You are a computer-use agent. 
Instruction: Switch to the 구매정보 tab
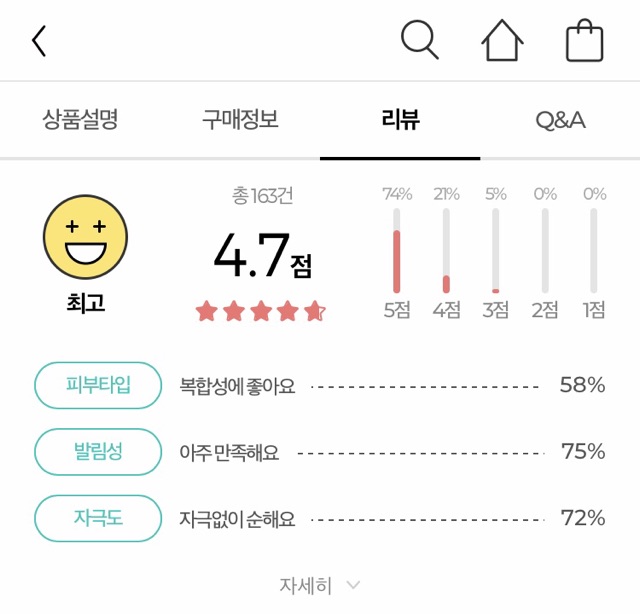click(x=240, y=121)
